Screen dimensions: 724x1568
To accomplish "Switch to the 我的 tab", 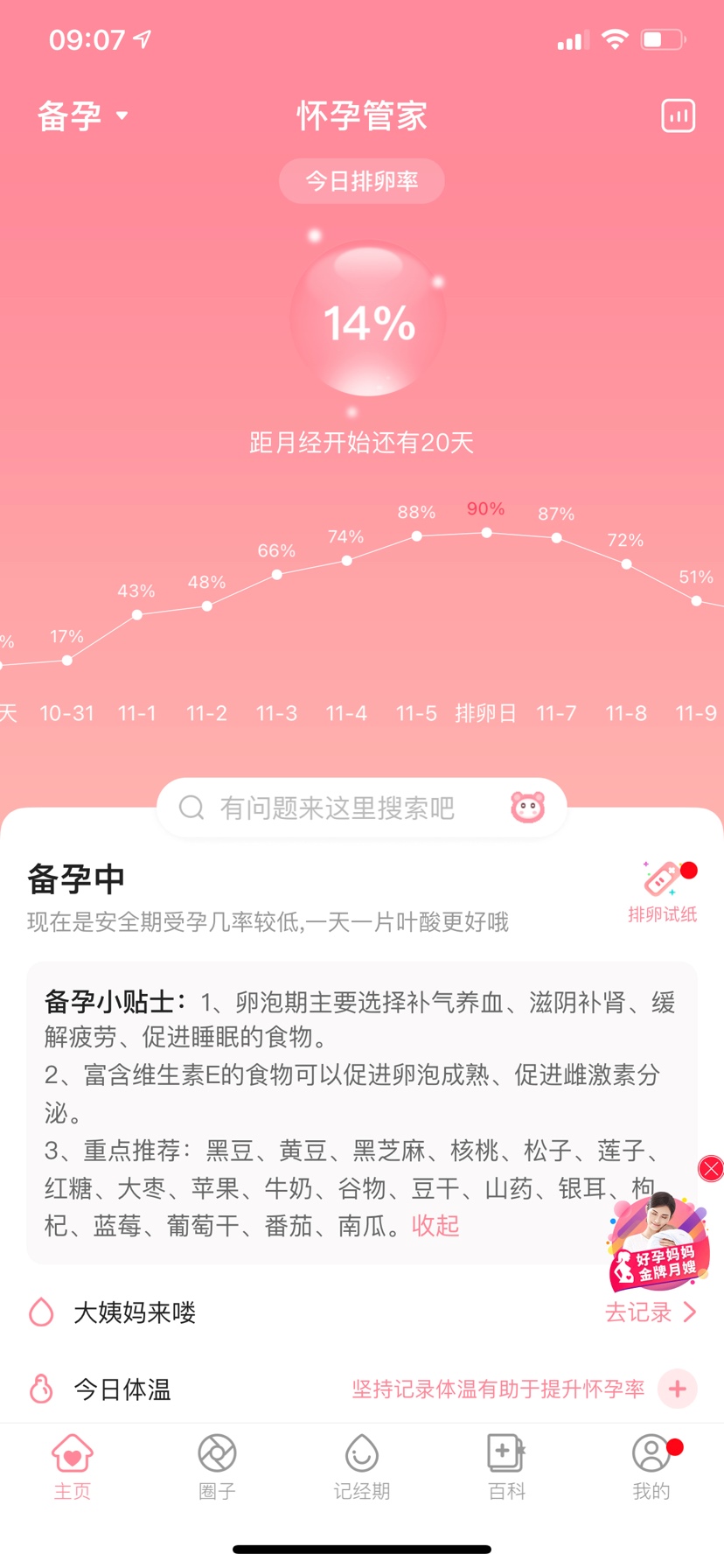I will [651, 1467].
